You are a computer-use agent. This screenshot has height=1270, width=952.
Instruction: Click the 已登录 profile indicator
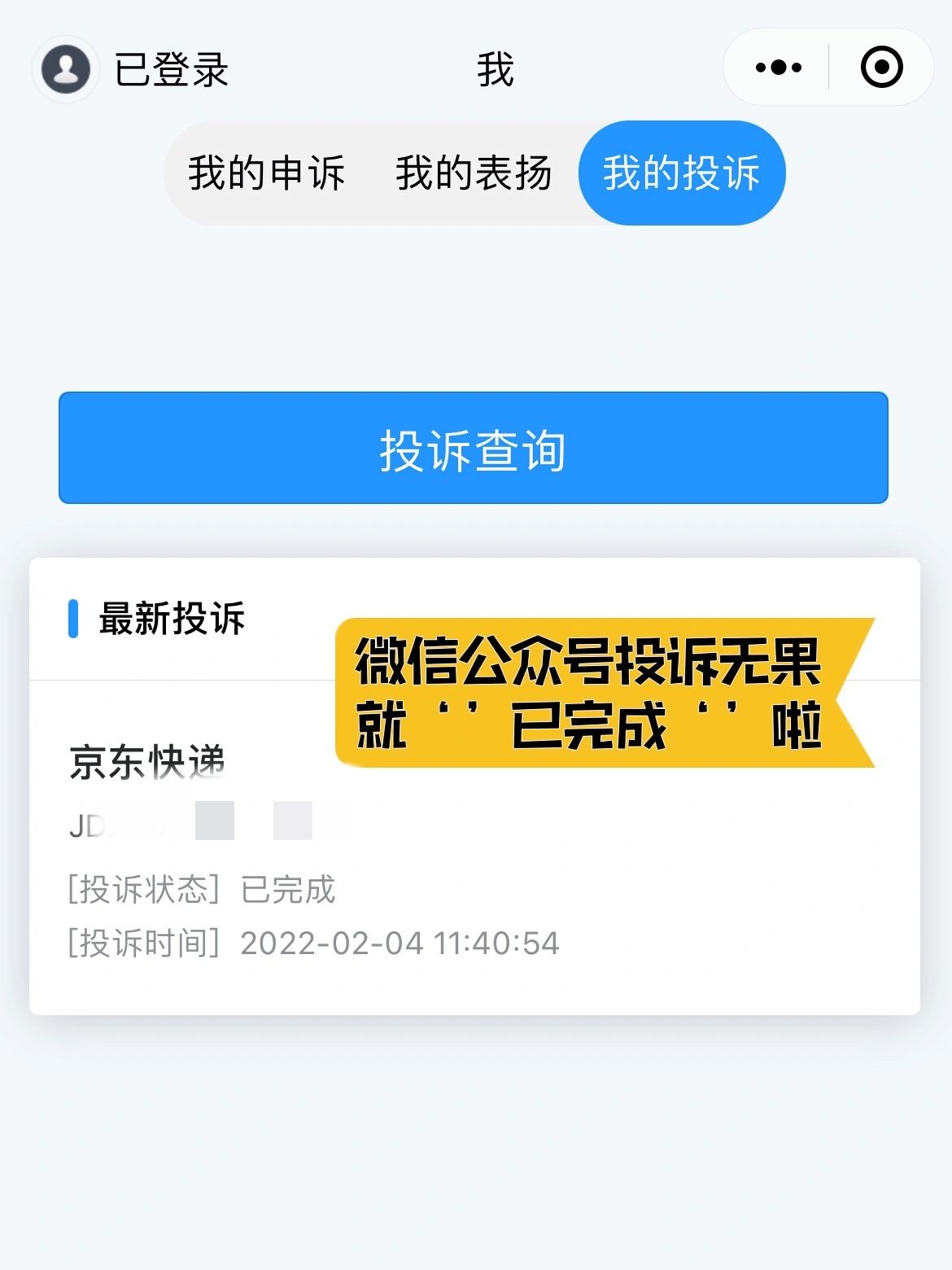[171, 69]
